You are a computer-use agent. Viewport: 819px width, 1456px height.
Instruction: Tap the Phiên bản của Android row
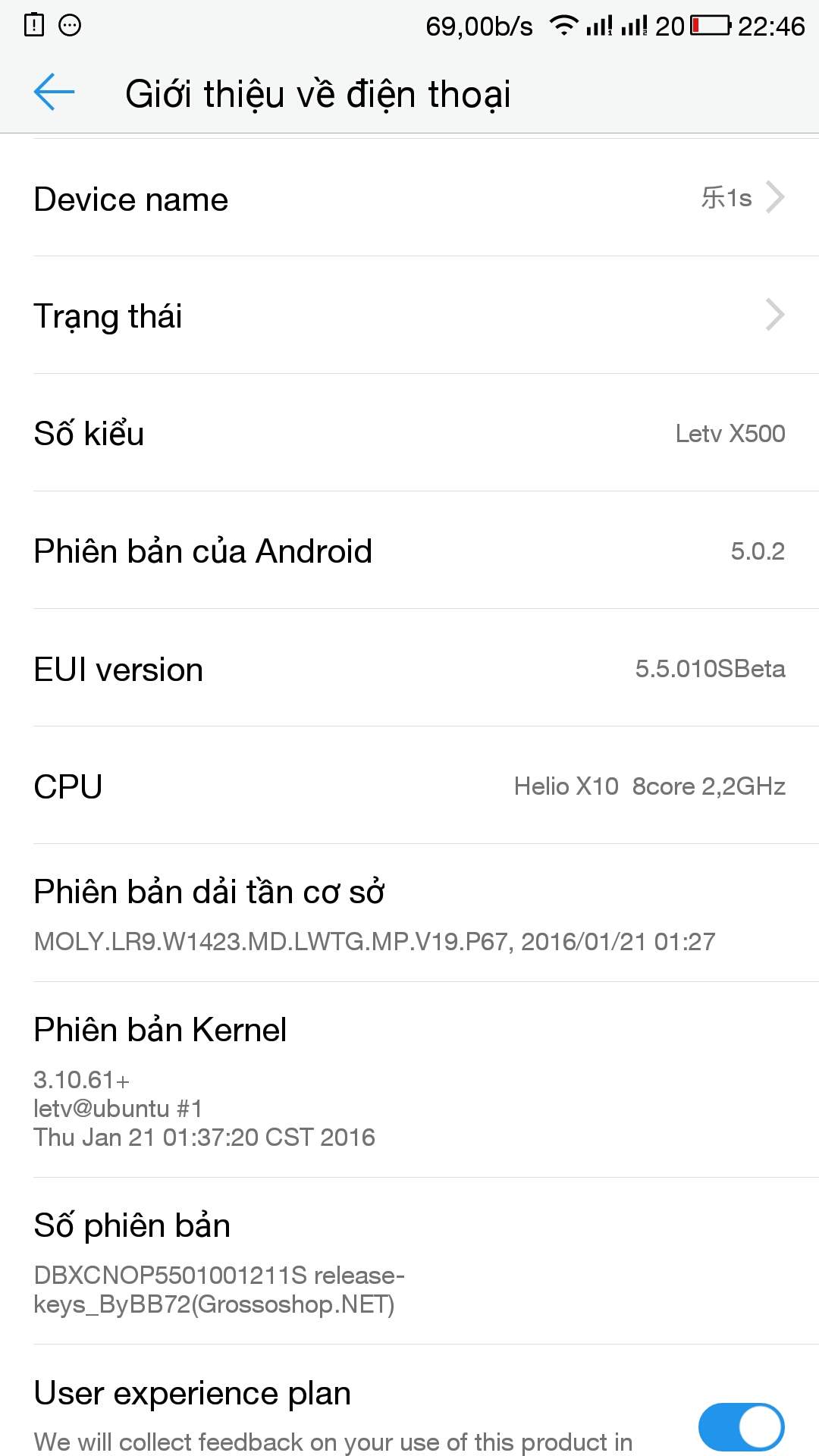point(409,551)
